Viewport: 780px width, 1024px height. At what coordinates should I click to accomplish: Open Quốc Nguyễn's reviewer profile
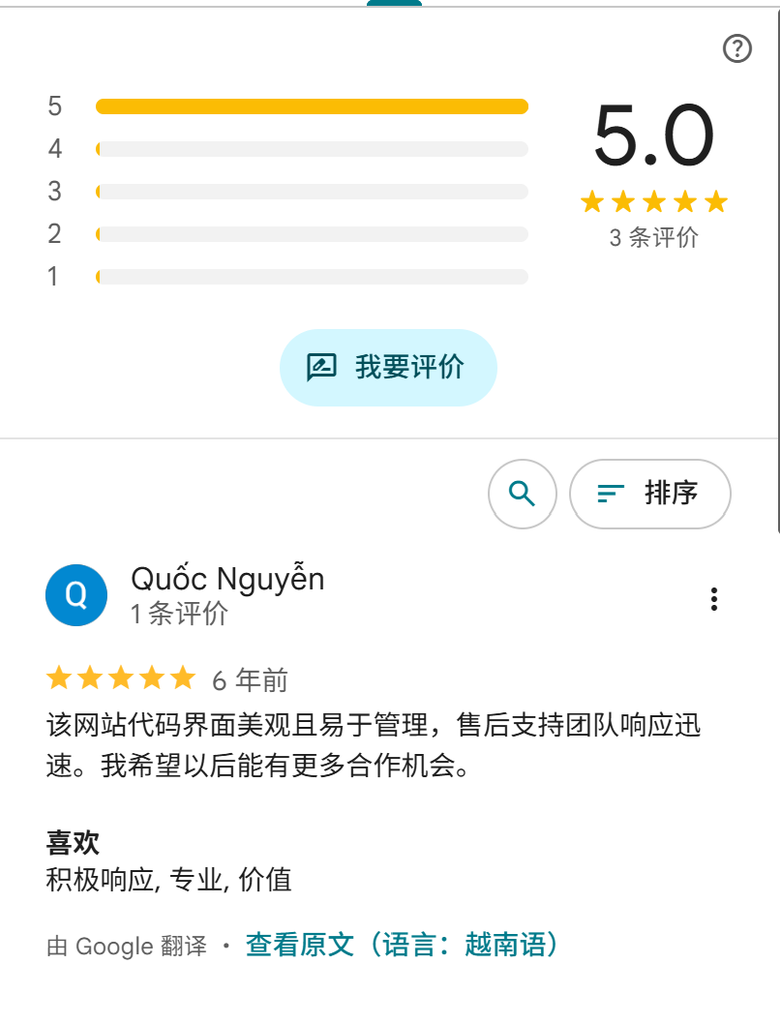pyautogui.click(x=227, y=579)
